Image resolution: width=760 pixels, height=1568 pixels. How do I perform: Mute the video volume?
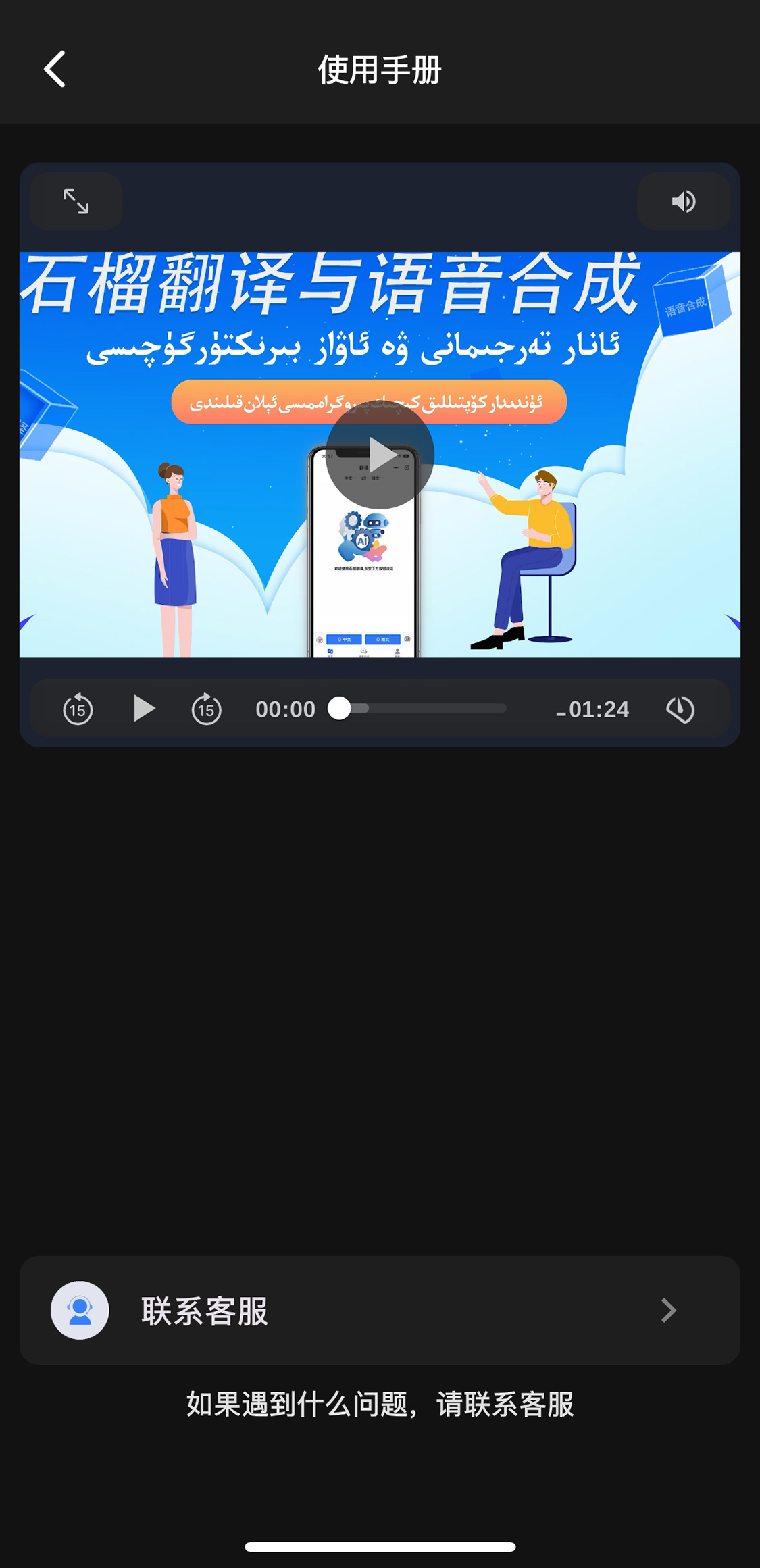(683, 201)
